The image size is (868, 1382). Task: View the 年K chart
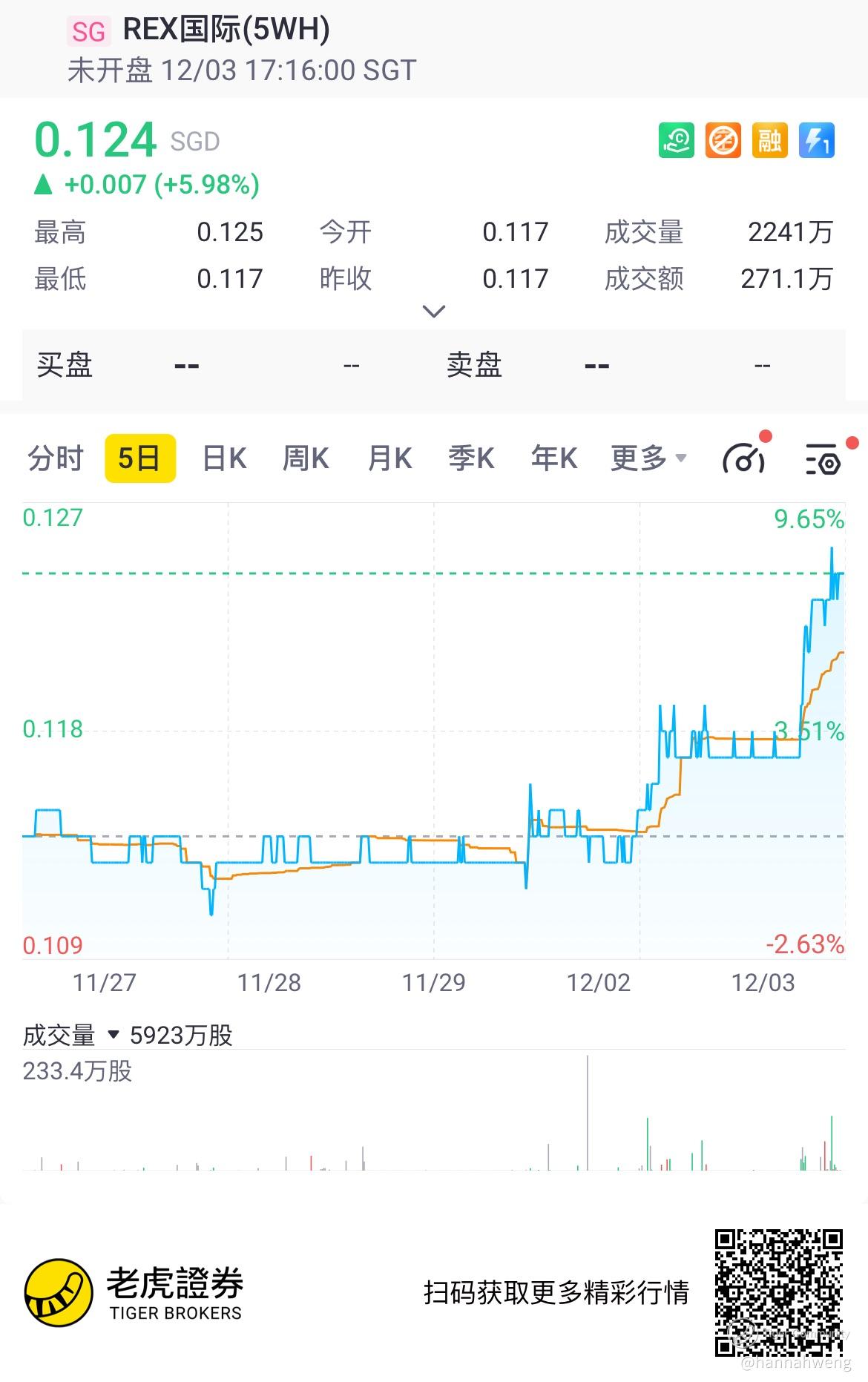[x=553, y=458]
